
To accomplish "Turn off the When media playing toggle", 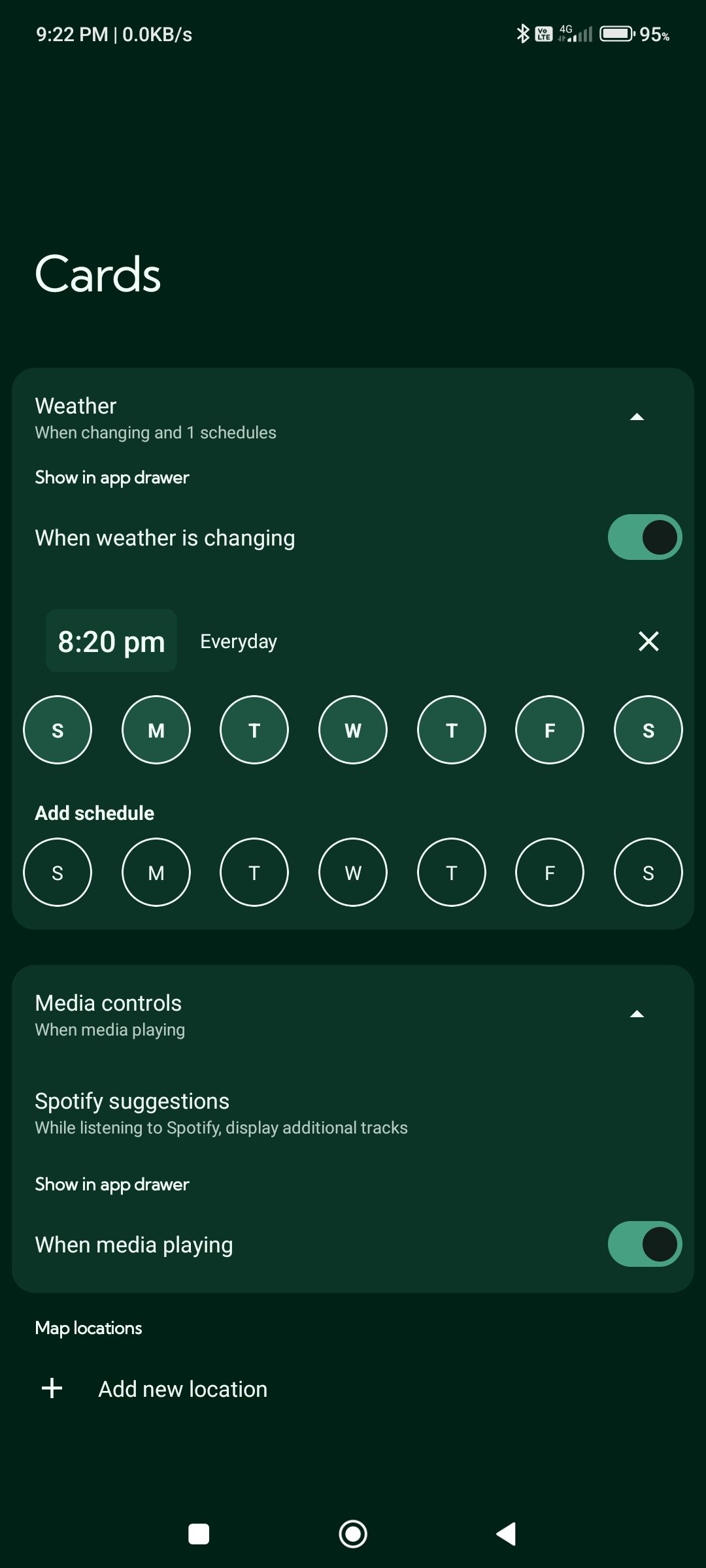I will coord(644,1244).
